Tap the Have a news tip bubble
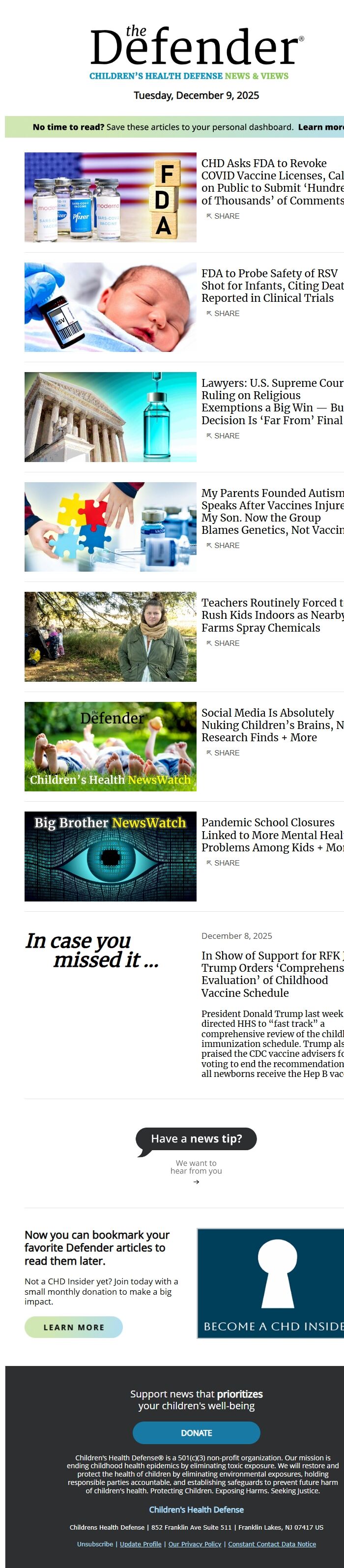This screenshot has height=1568, width=344. click(196, 1139)
